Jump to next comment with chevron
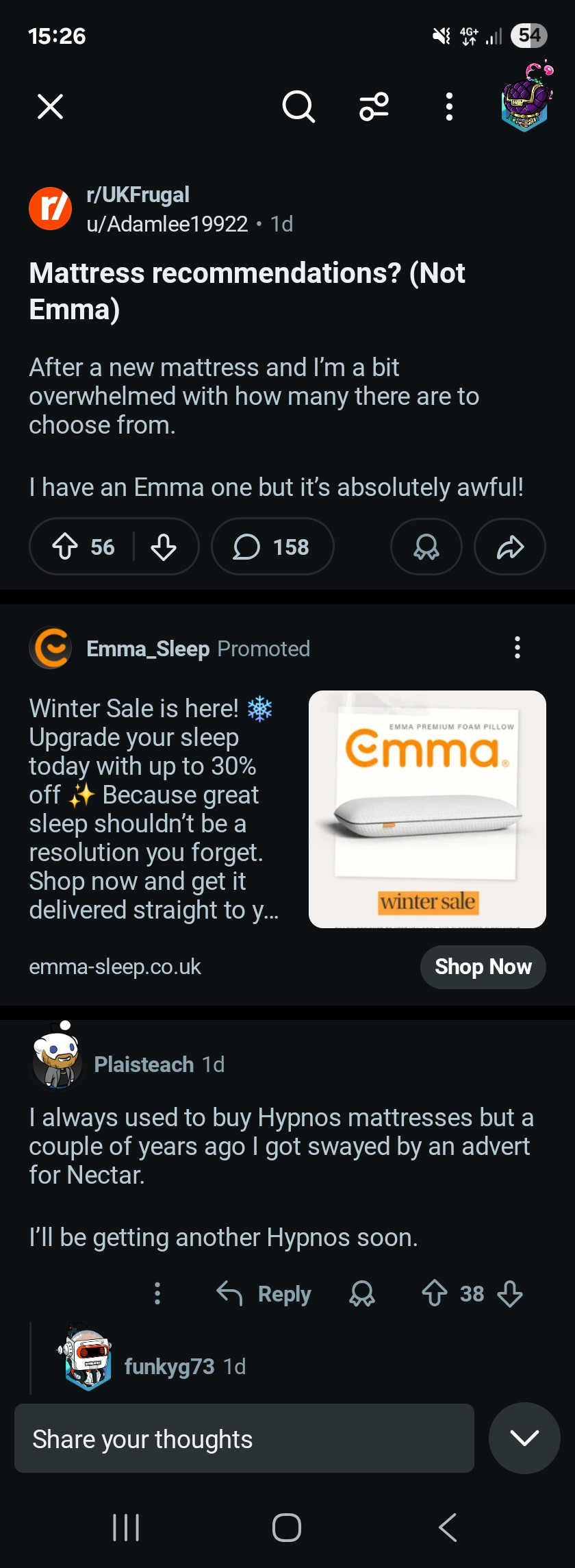 click(x=524, y=1438)
